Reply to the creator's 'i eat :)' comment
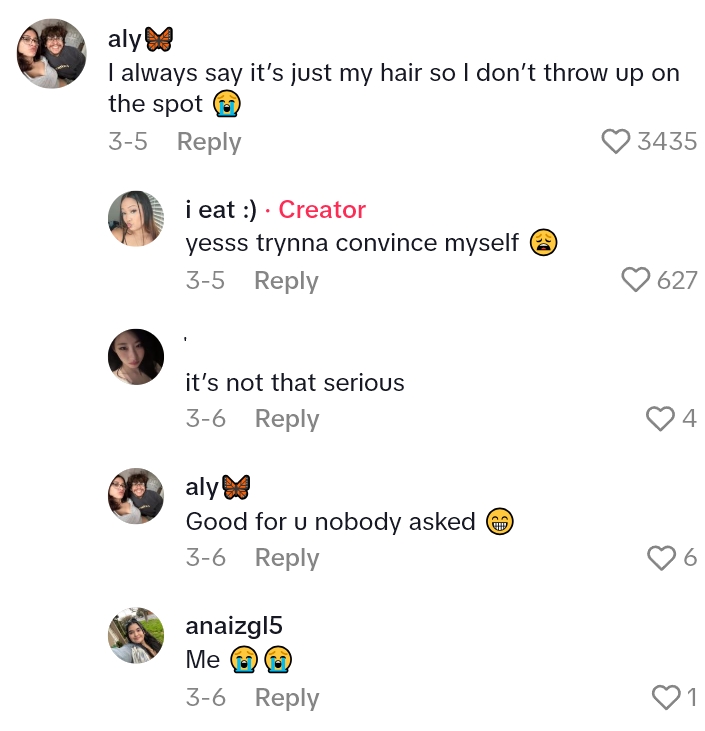 (x=285, y=281)
